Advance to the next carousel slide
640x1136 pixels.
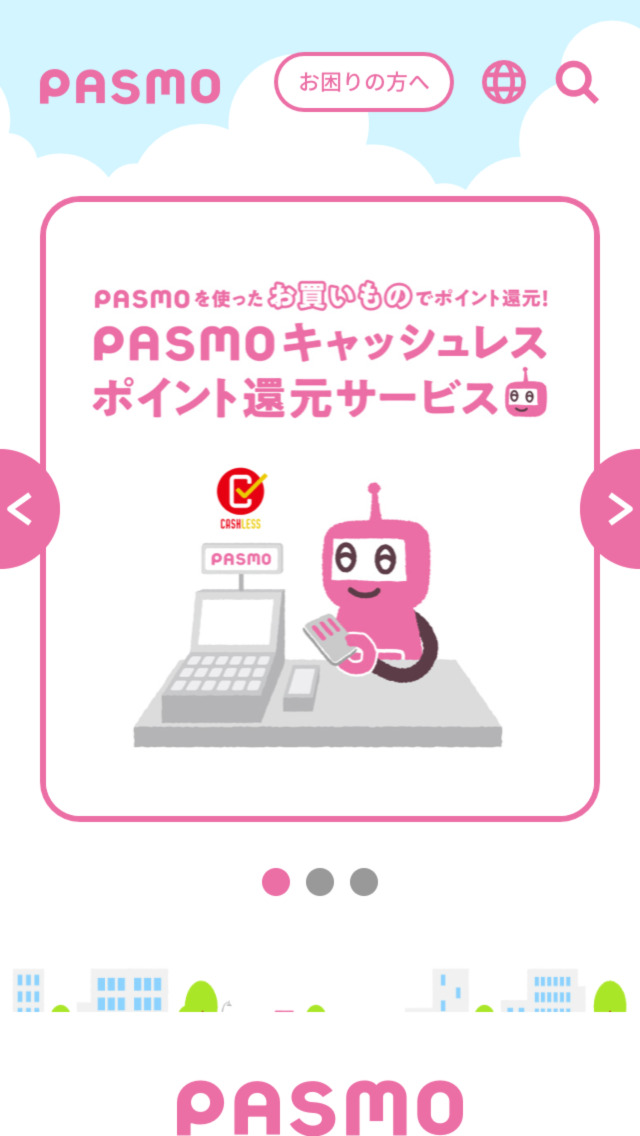point(615,510)
